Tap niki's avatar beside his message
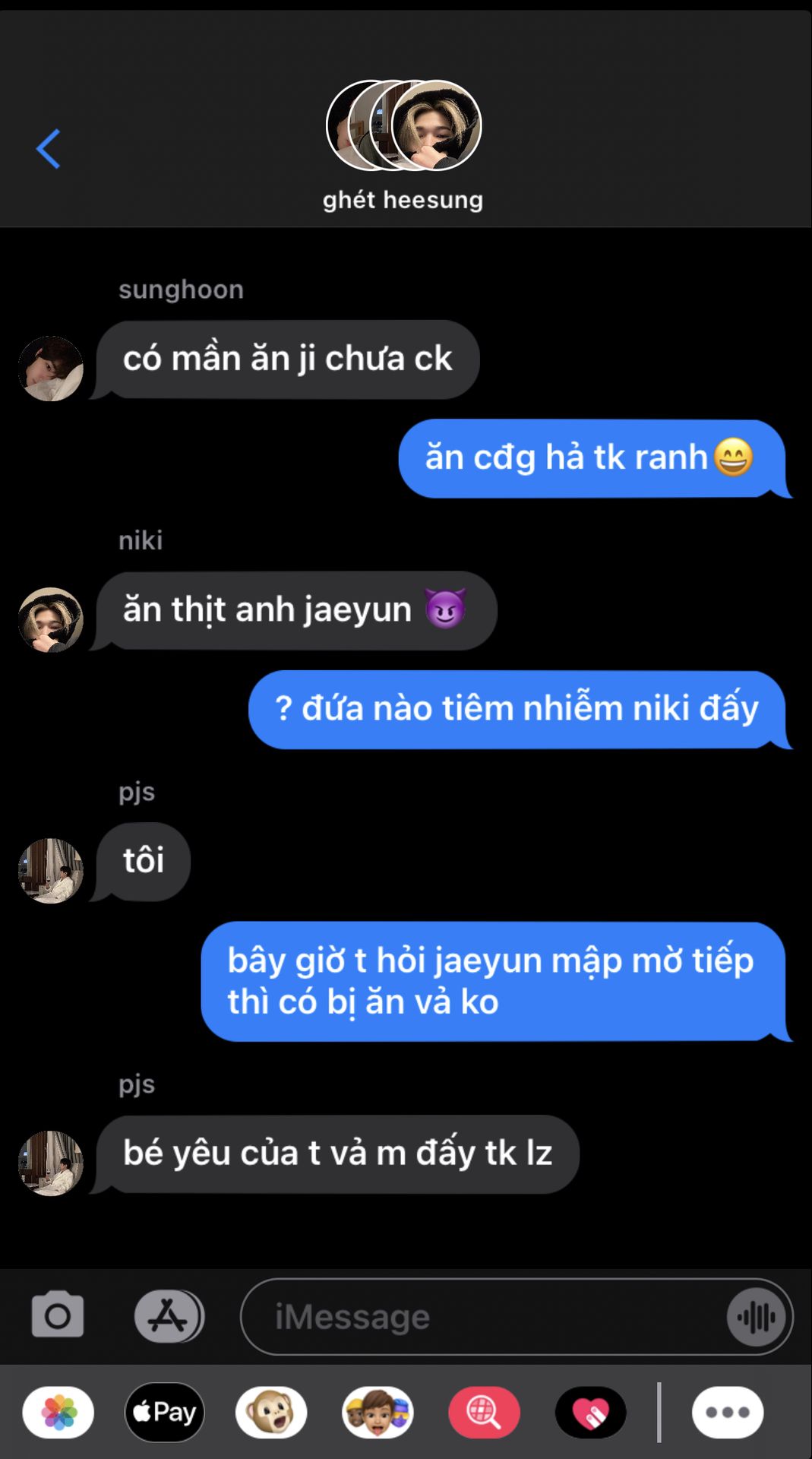 point(51,619)
